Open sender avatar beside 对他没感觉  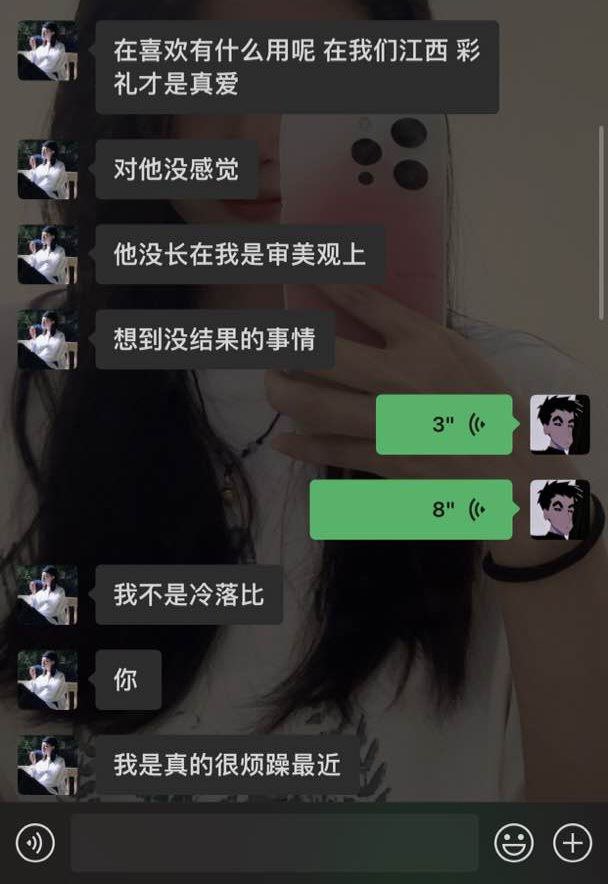click(x=47, y=169)
